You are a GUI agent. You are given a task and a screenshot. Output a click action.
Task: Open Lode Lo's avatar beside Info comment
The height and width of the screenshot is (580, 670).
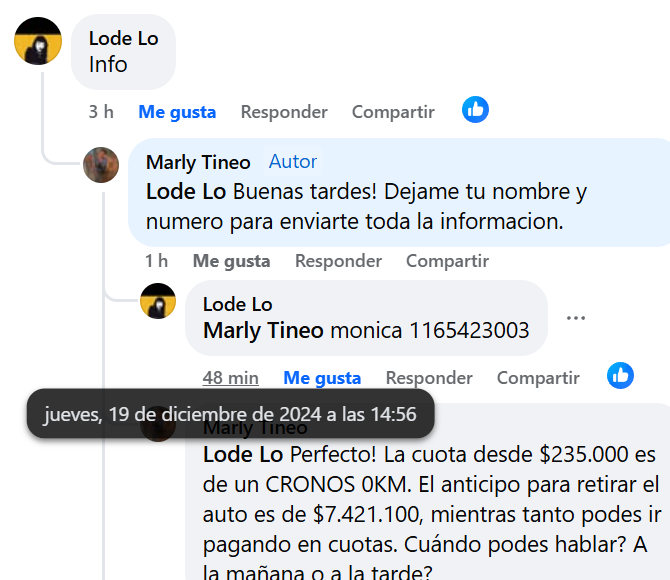click(x=38, y=42)
